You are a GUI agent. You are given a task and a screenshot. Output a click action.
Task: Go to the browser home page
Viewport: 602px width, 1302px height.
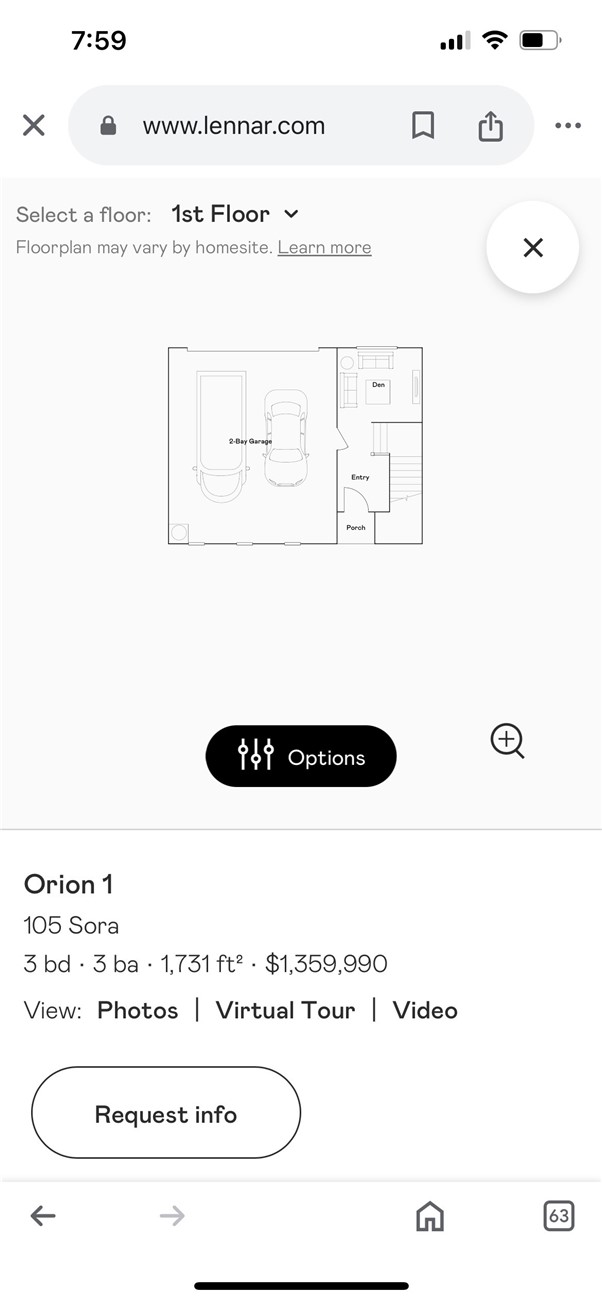pos(430,1216)
